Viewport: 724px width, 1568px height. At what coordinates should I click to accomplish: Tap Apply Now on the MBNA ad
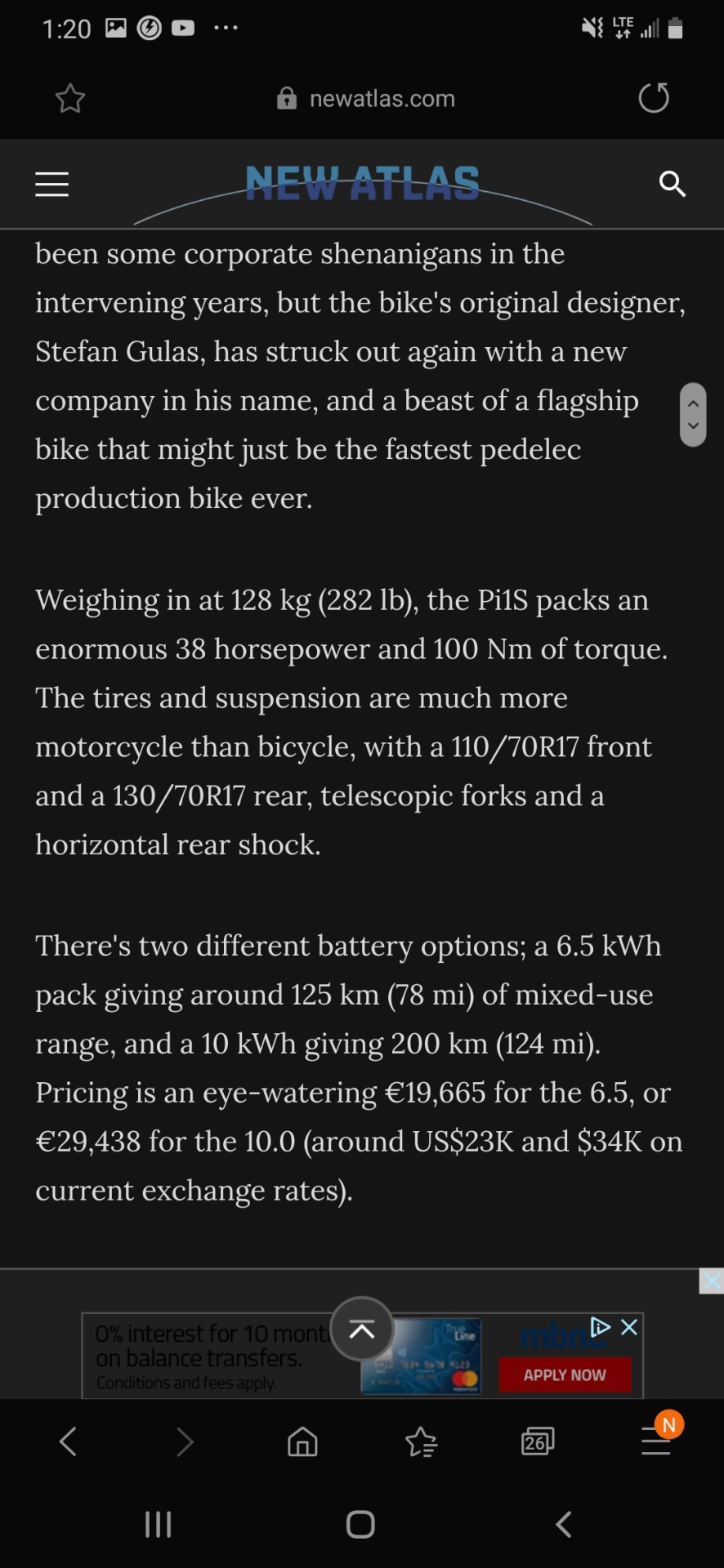tap(565, 1374)
